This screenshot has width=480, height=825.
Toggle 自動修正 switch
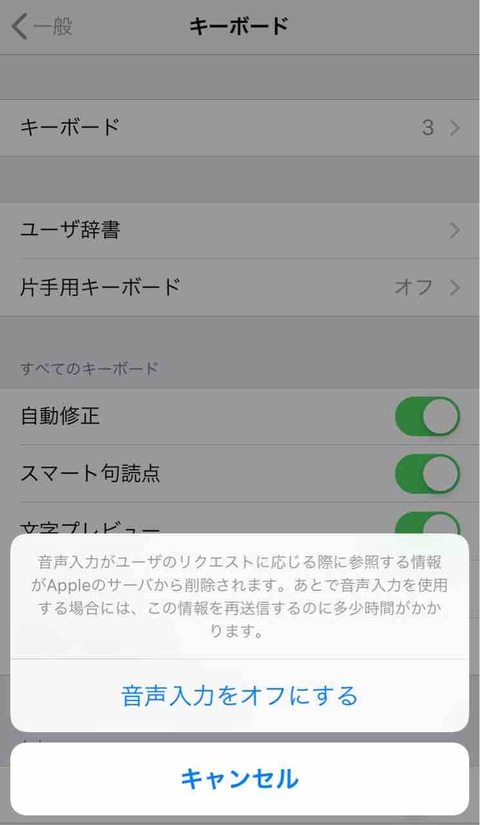pos(427,416)
